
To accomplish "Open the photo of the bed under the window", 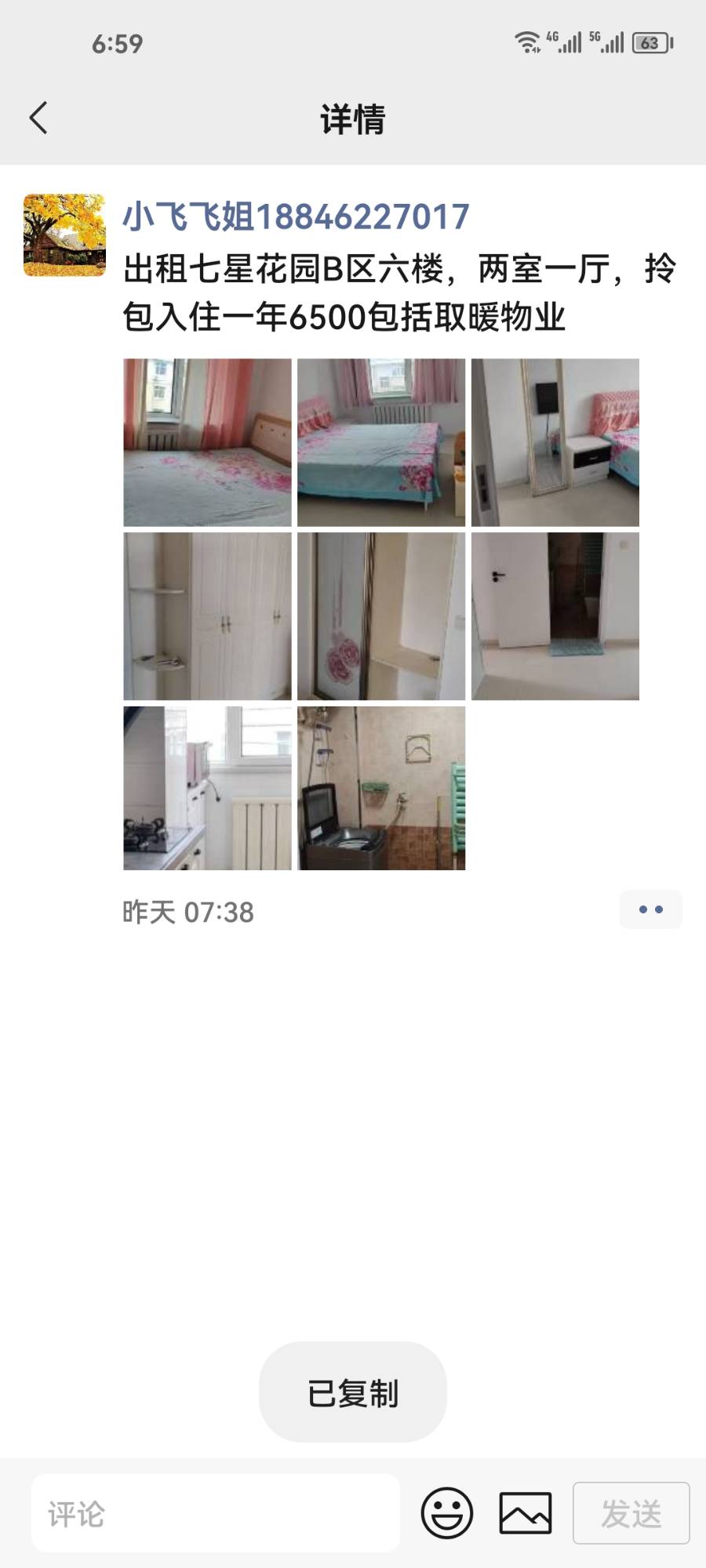I will tap(381, 442).
